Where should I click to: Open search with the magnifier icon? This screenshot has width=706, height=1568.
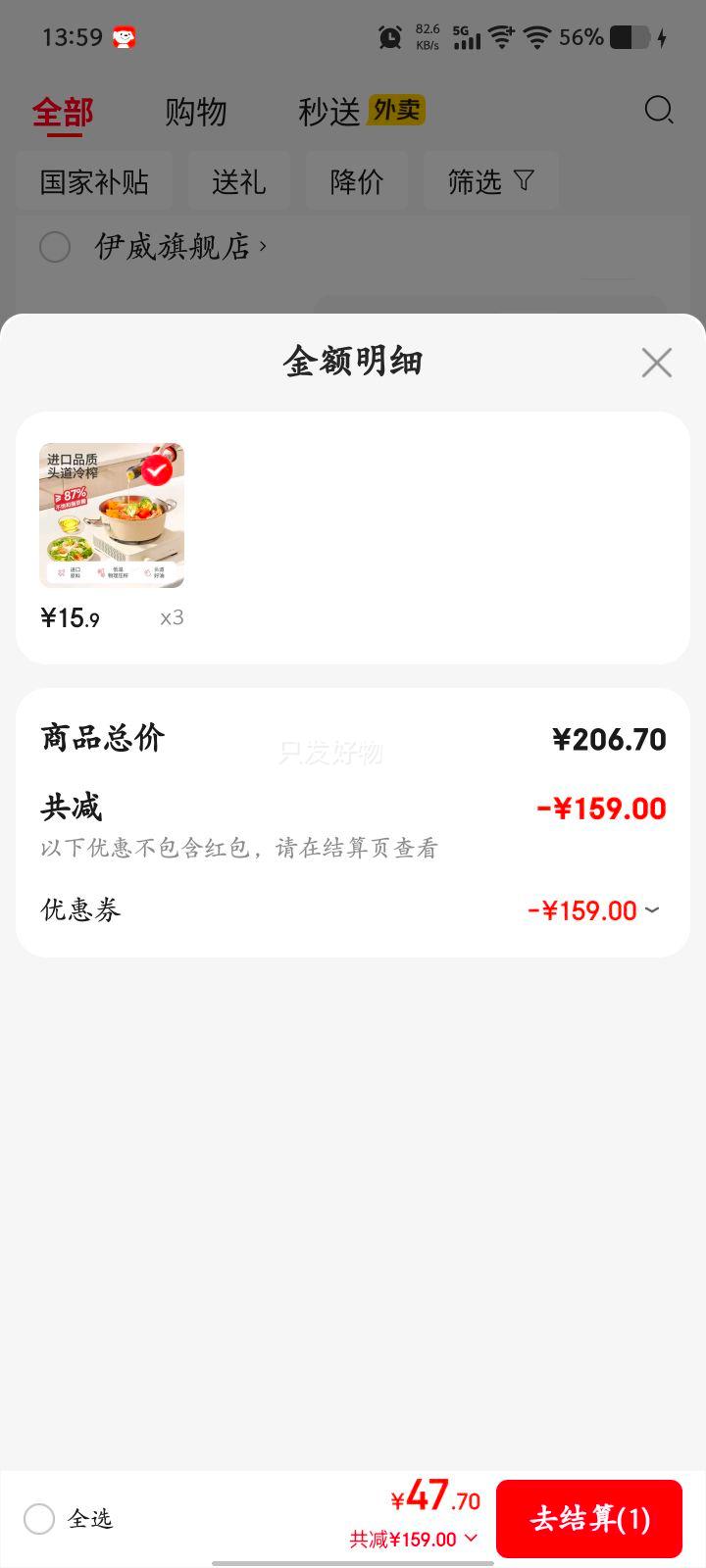point(659,111)
